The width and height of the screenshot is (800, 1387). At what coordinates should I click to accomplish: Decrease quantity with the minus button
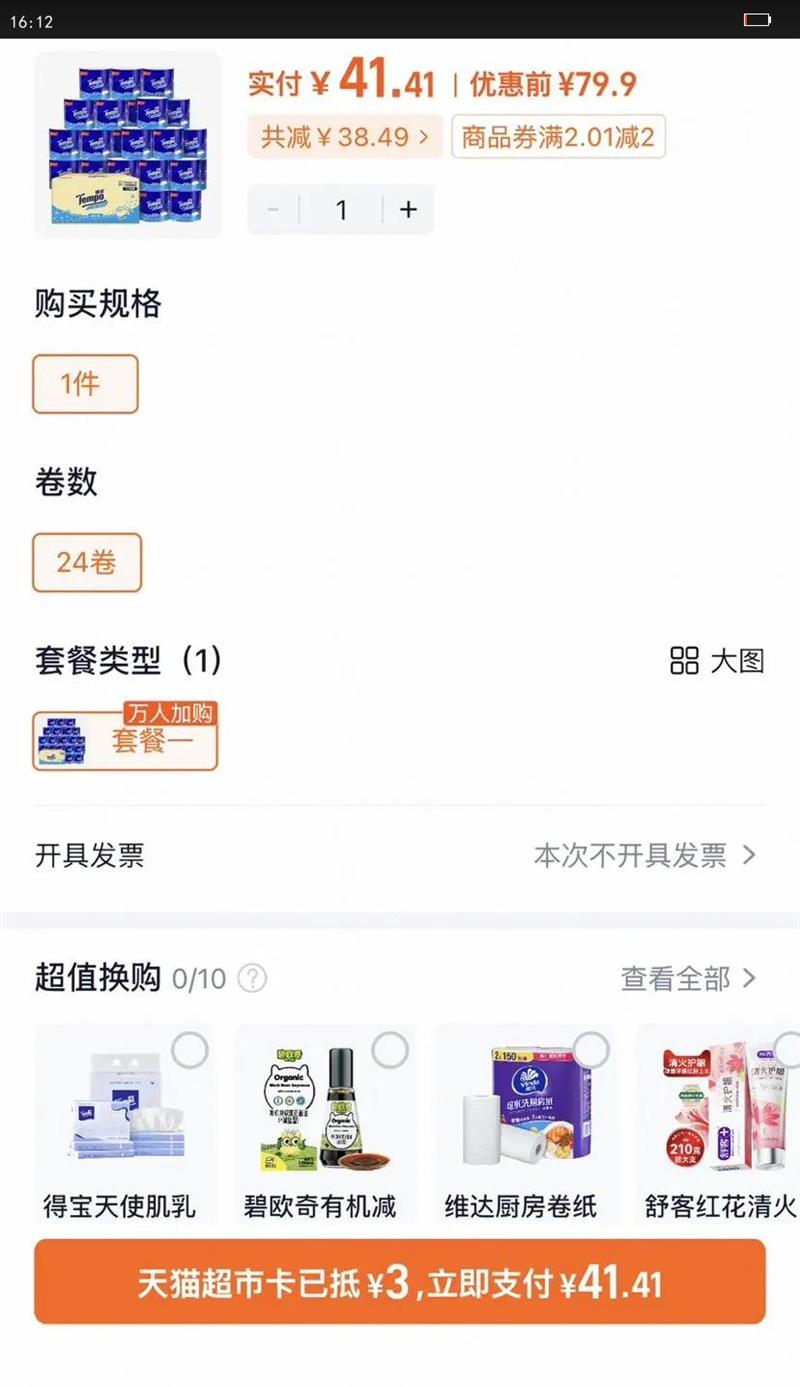tap(273, 210)
